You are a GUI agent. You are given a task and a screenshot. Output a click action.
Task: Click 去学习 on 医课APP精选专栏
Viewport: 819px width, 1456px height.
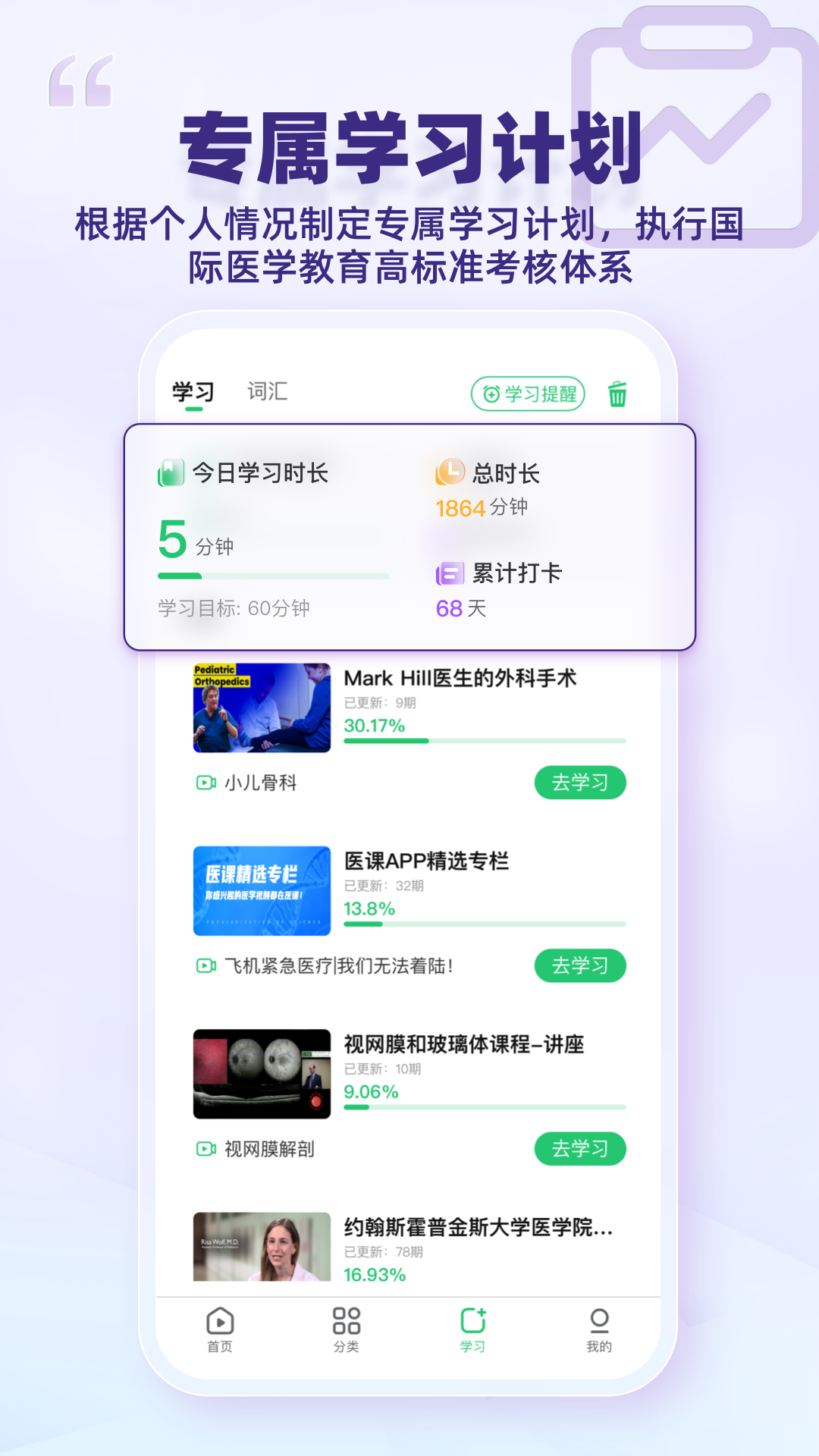click(x=580, y=965)
